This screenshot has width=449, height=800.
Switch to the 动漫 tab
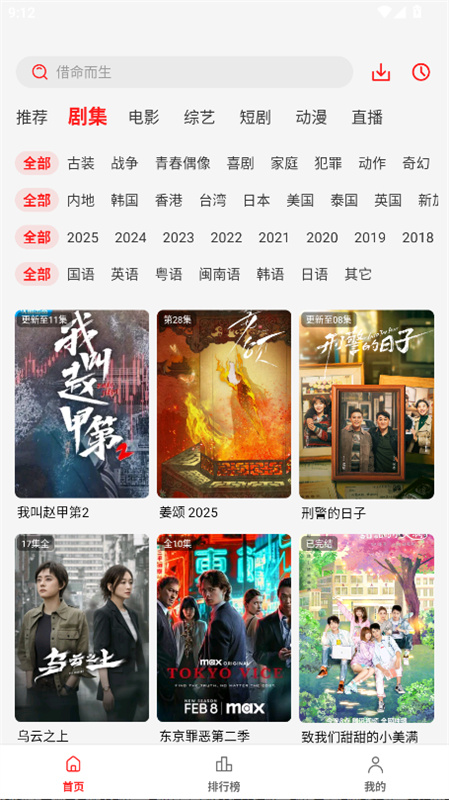[311, 117]
